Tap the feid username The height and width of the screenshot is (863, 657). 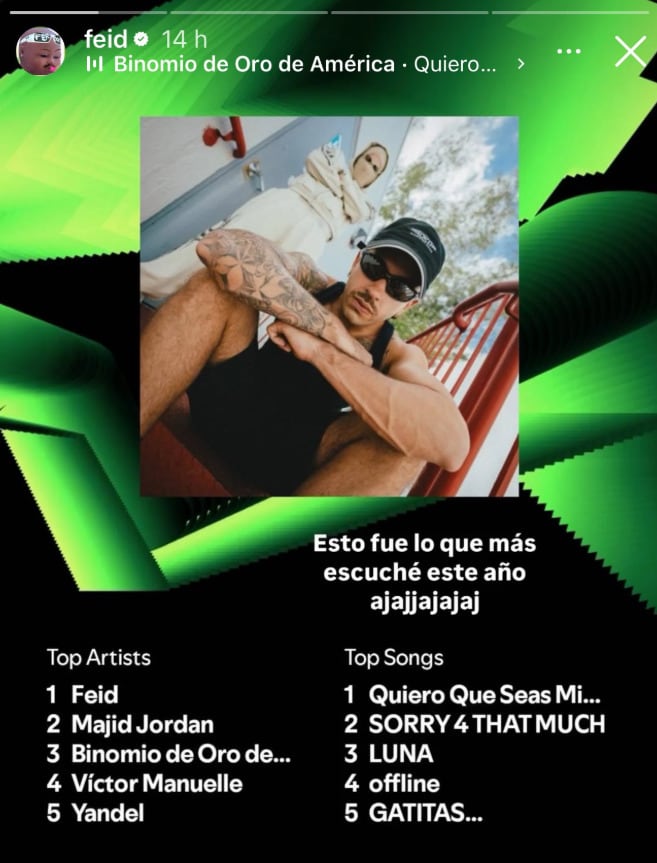coord(105,39)
